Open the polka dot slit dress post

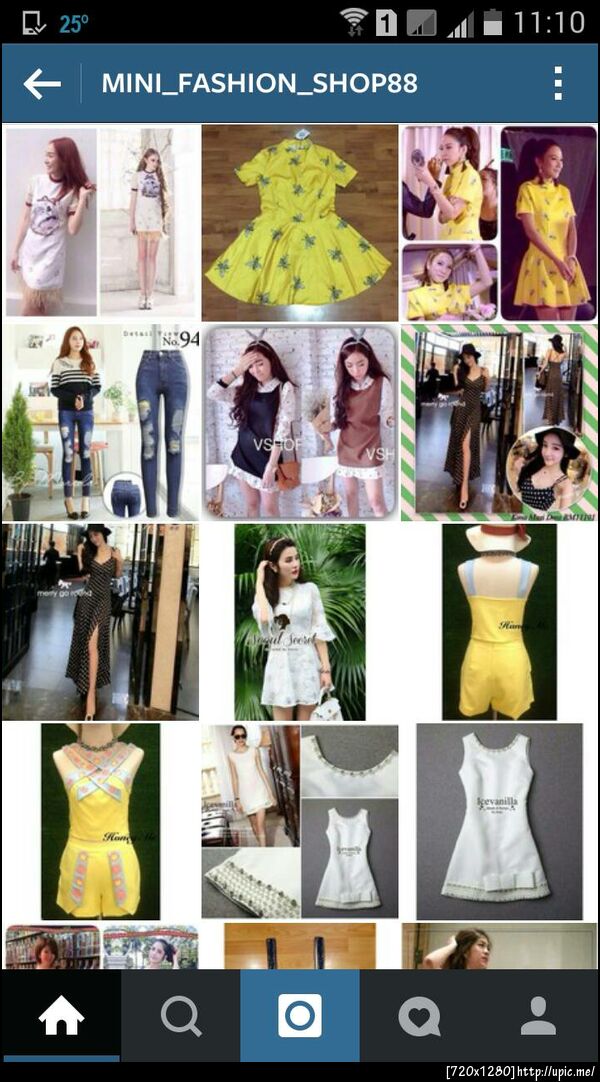pos(100,621)
